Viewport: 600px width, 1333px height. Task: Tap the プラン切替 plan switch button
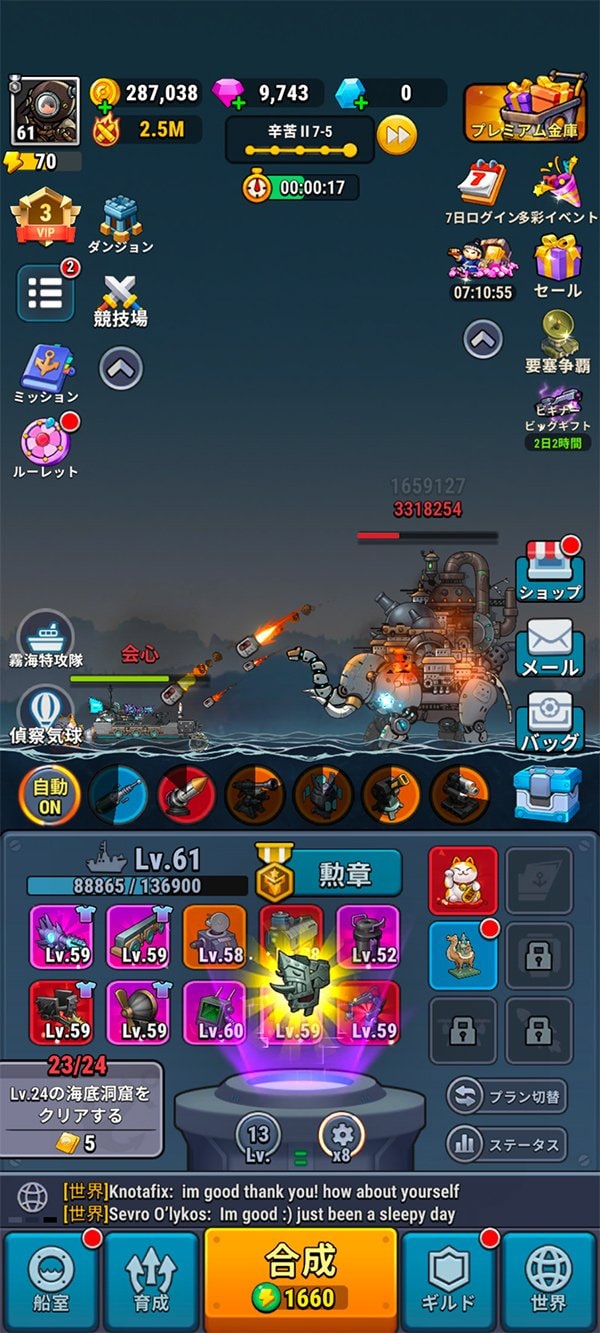point(506,1095)
